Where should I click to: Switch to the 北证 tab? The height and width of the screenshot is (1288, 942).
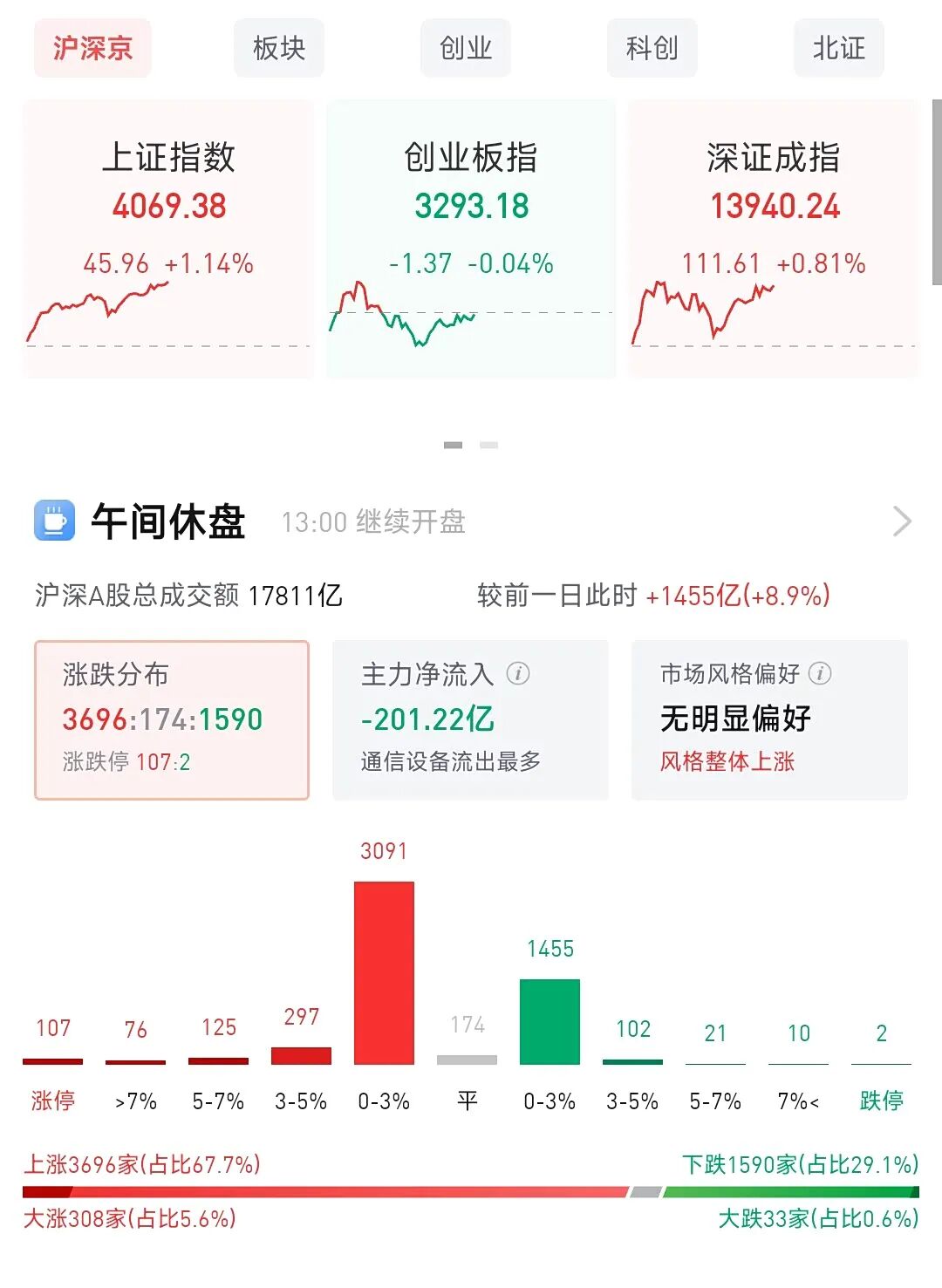(x=836, y=48)
